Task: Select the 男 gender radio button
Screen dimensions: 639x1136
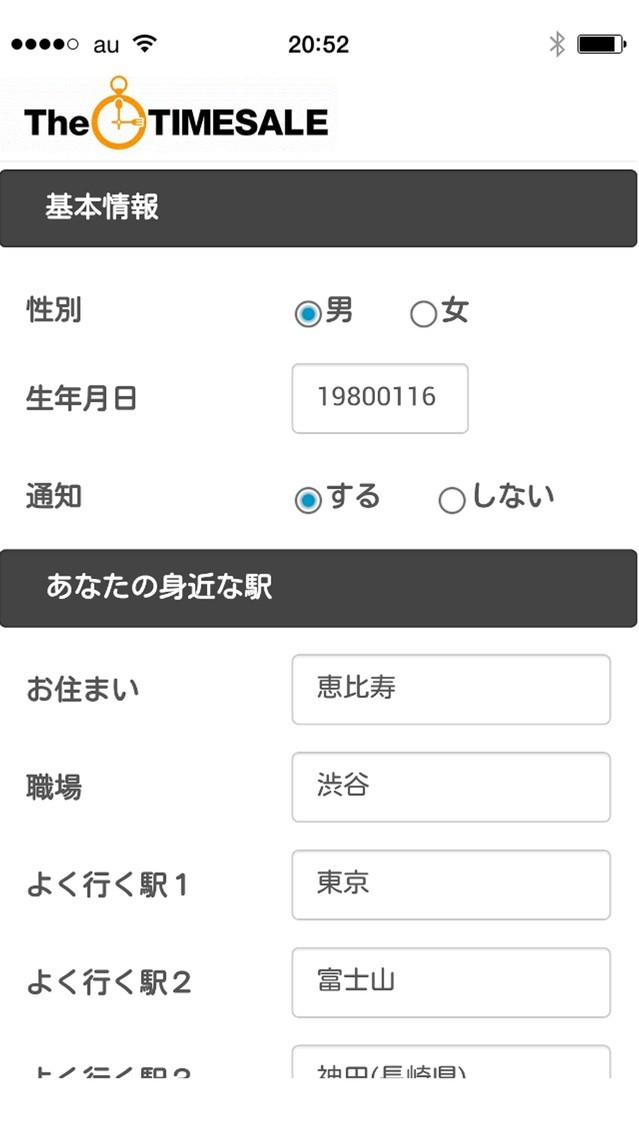Action: point(308,314)
